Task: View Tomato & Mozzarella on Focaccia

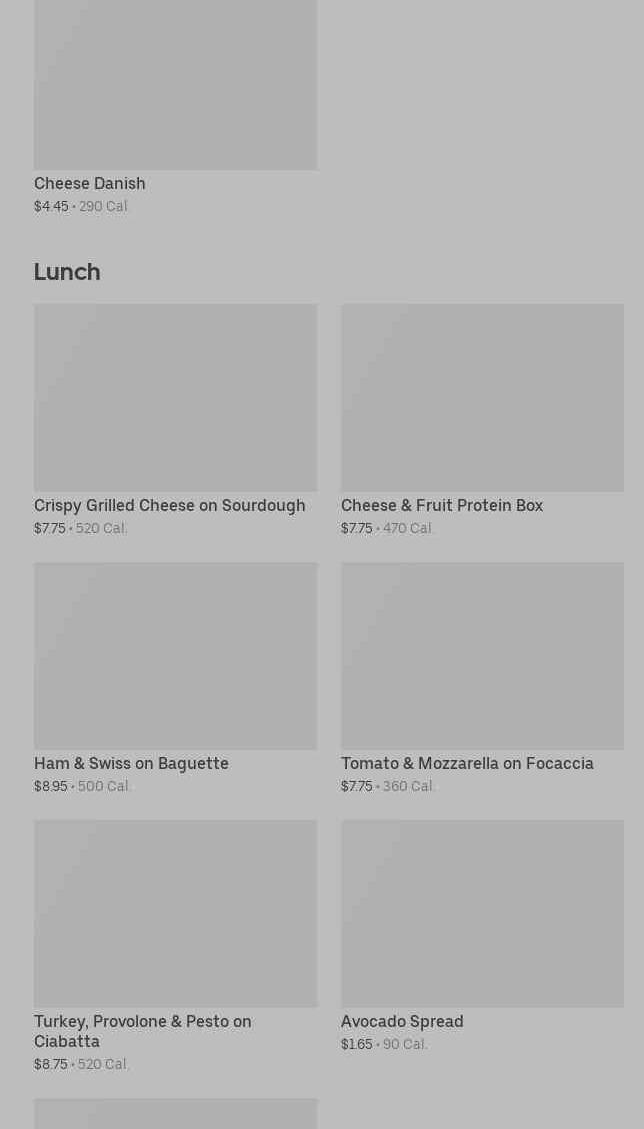Action: tap(482, 678)
